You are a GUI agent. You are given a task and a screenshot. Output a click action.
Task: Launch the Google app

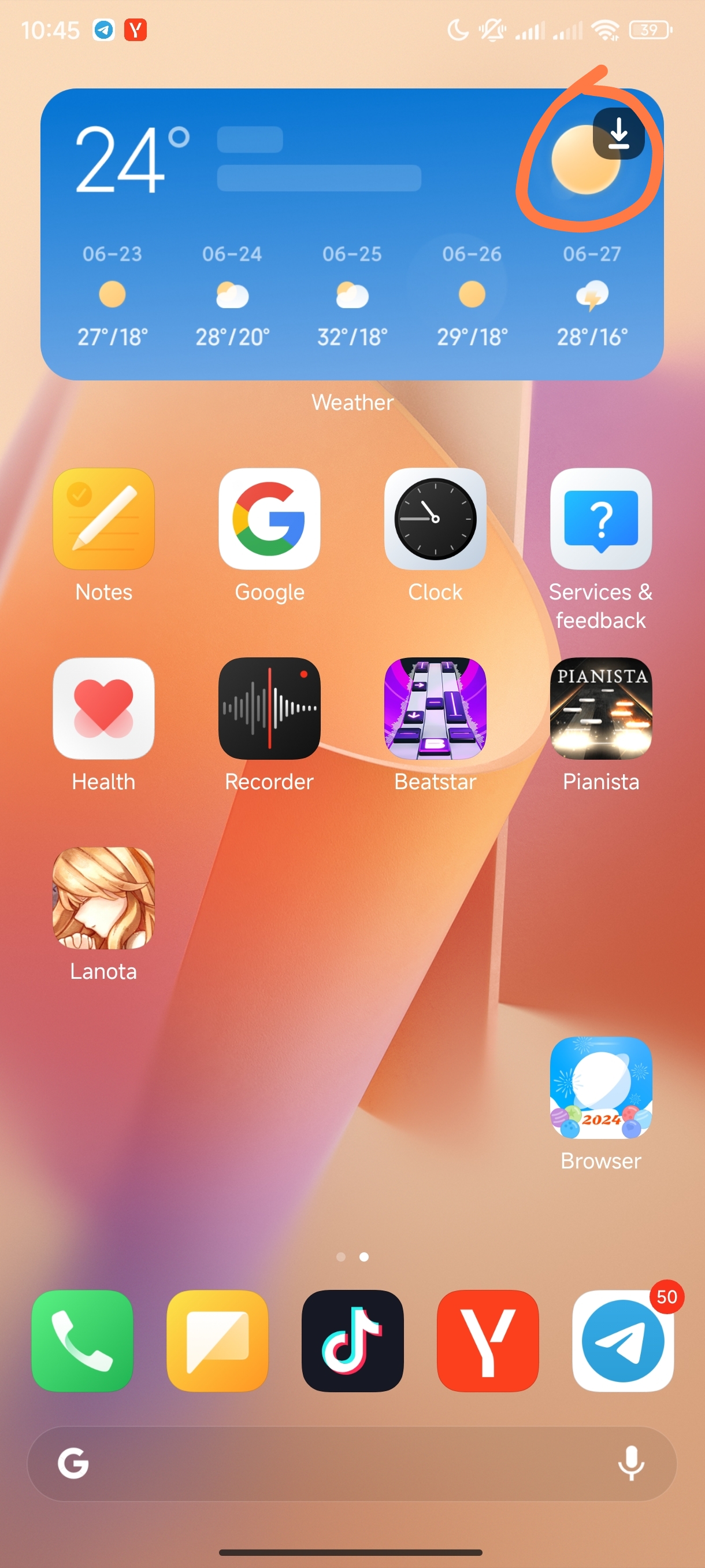(x=269, y=519)
